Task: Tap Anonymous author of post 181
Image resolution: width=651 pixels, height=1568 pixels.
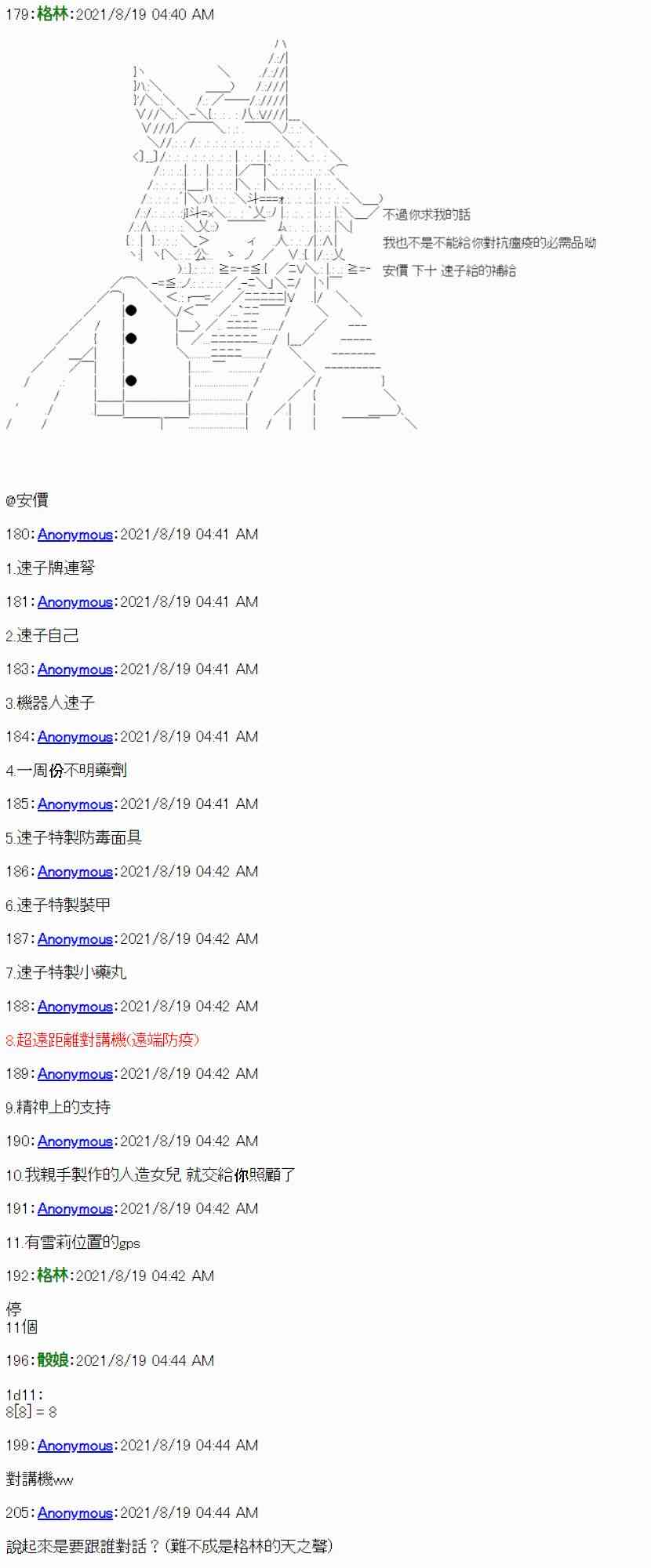Action: coord(75,602)
